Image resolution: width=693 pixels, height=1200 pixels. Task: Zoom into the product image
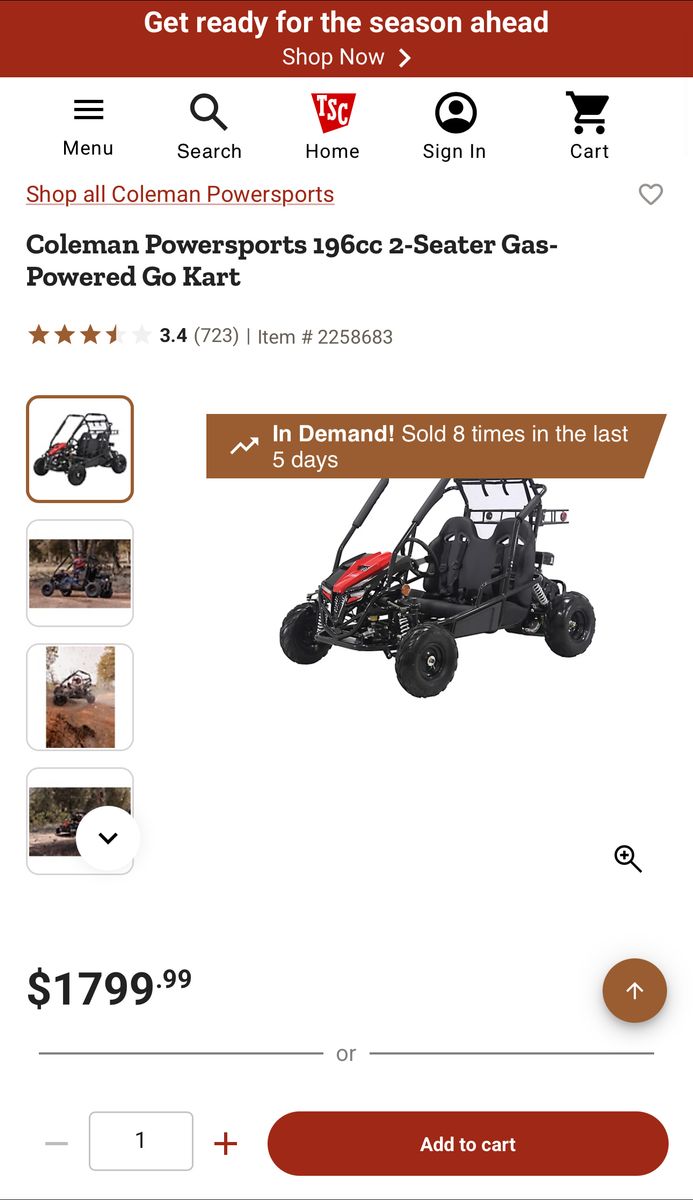[628, 859]
